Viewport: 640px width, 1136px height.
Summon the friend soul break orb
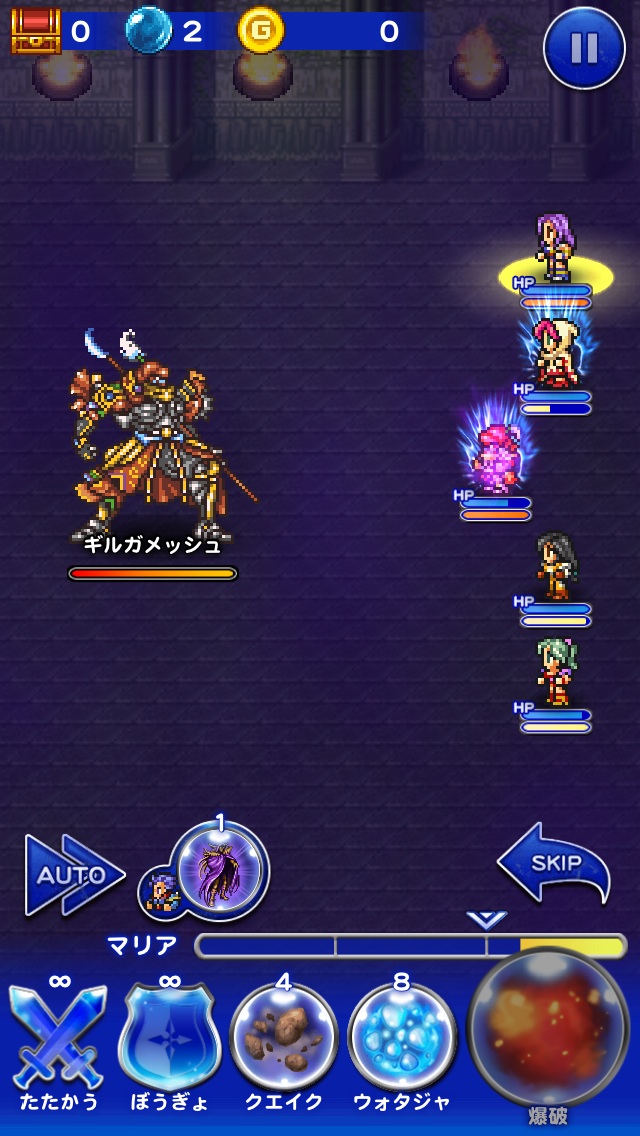pyautogui.click(x=219, y=866)
